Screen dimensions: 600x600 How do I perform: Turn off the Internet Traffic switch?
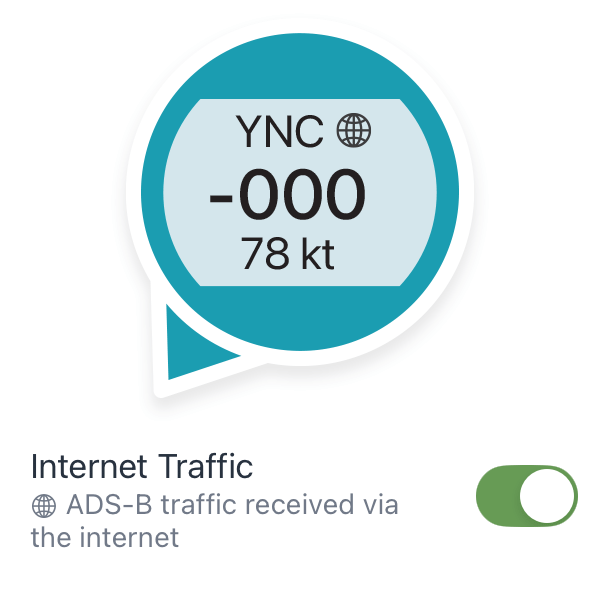[526, 495]
